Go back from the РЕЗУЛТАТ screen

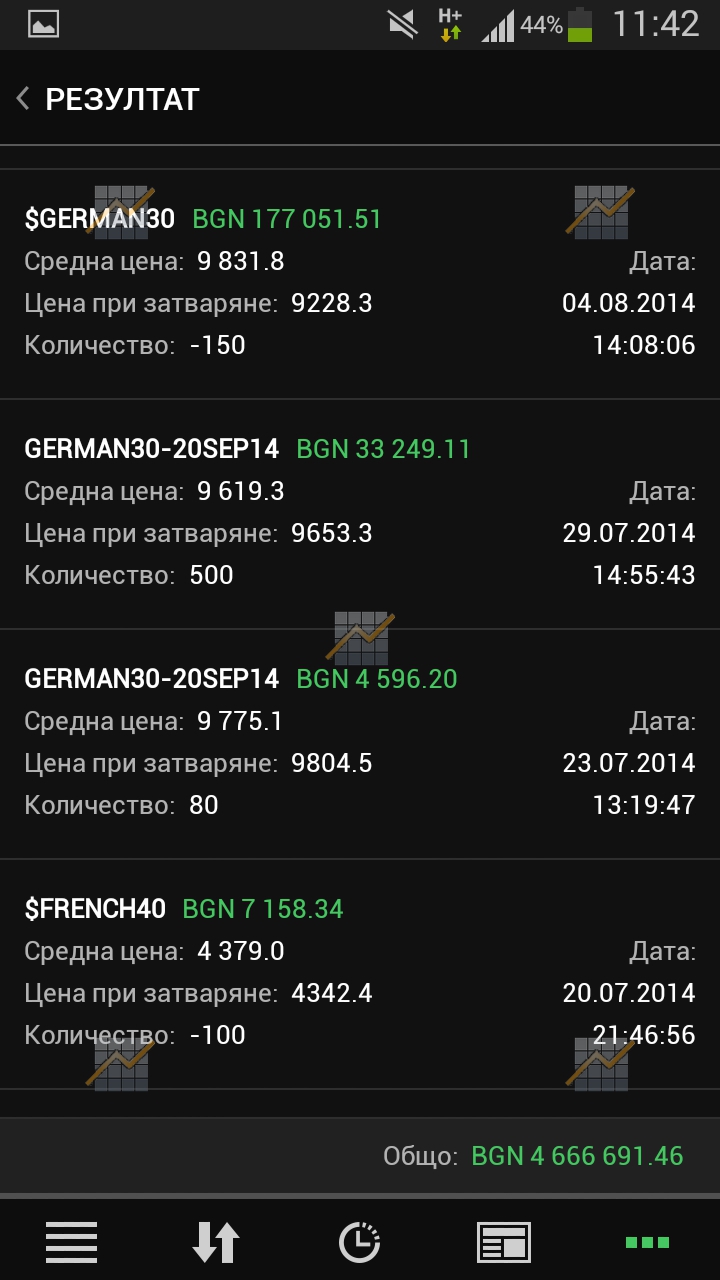[22, 99]
